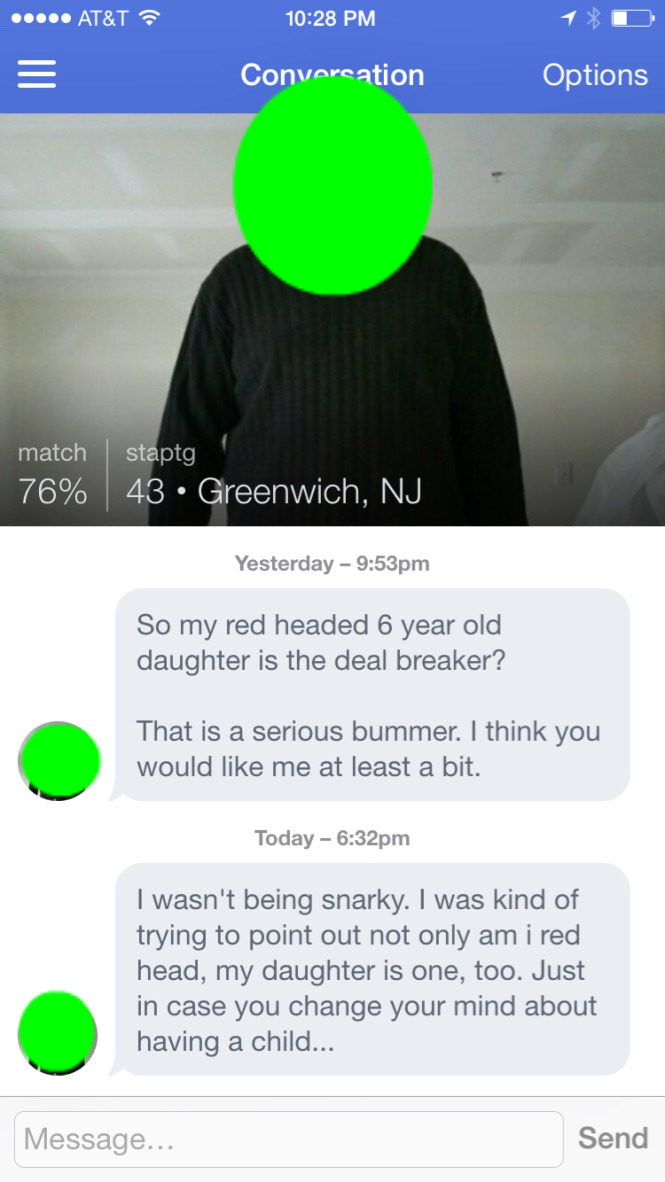Open sender avatar beside yesterday's message
This screenshot has height=1182, width=665.
pos(60,761)
